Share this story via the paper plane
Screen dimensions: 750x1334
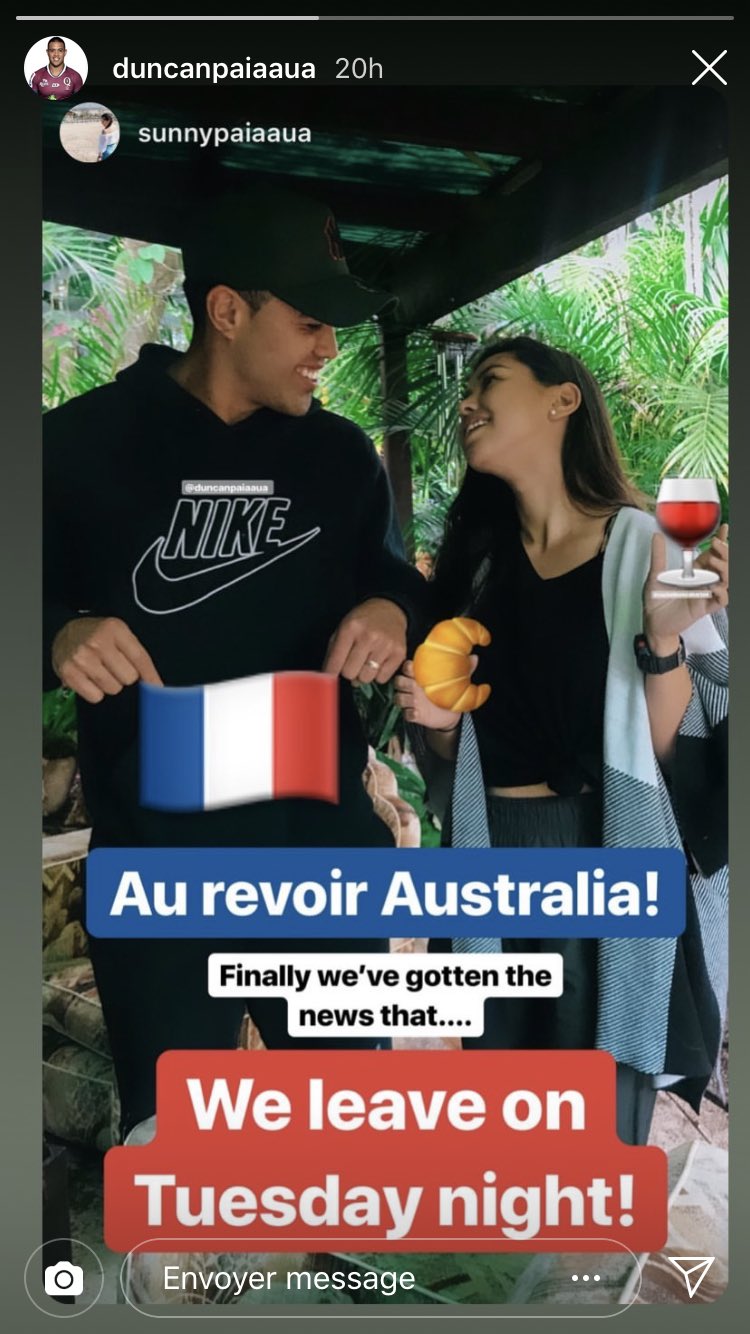[691, 1277]
